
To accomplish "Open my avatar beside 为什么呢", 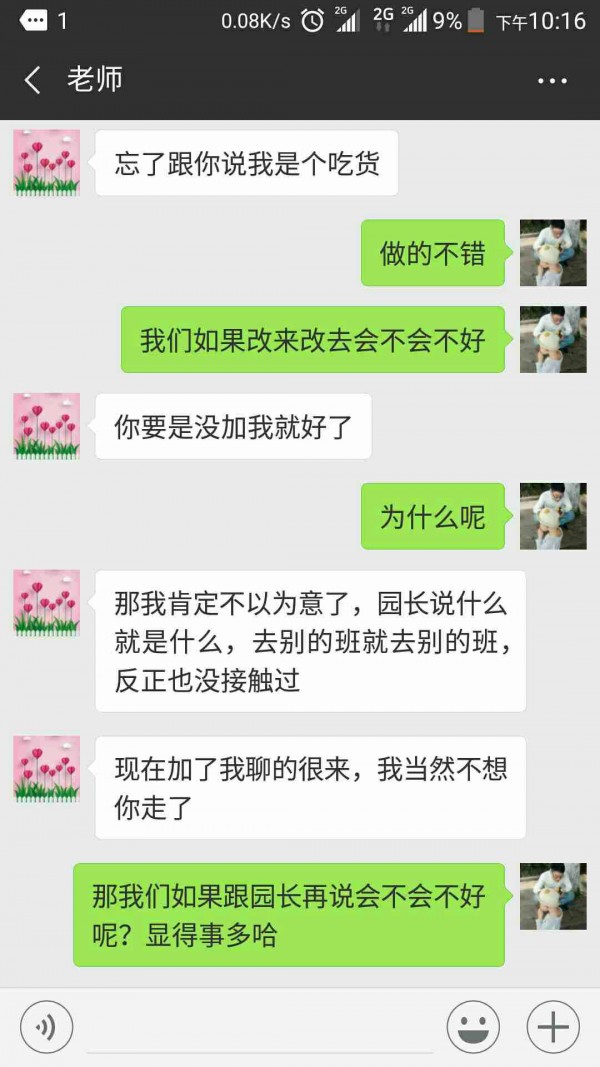I will [553, 516].
